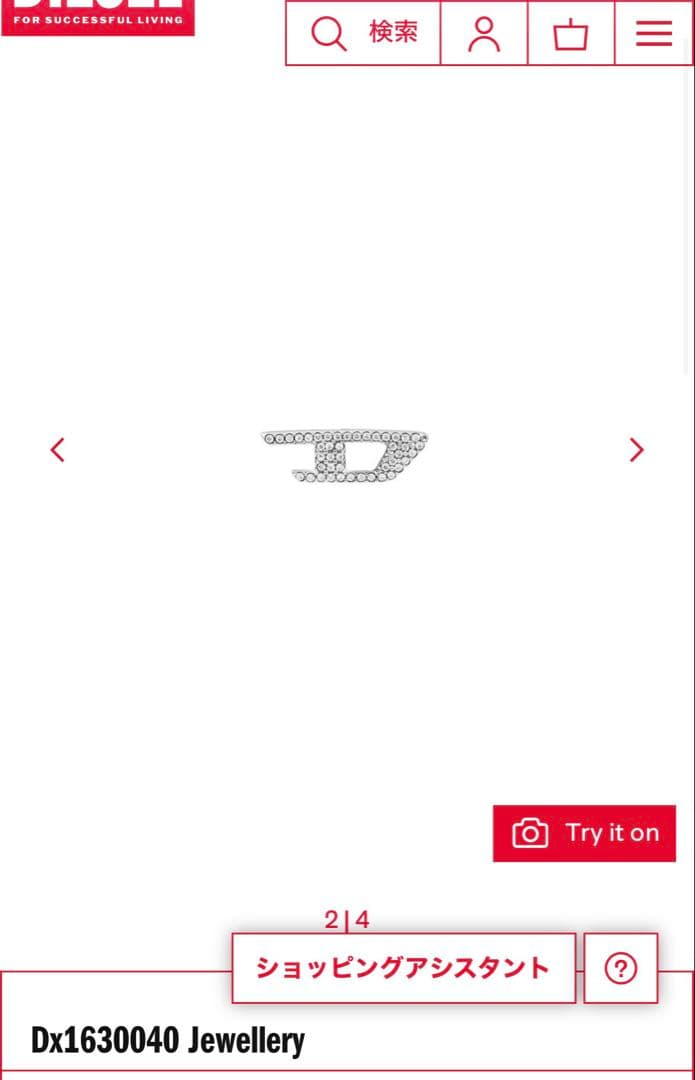Show the next product image

point(636,450)
